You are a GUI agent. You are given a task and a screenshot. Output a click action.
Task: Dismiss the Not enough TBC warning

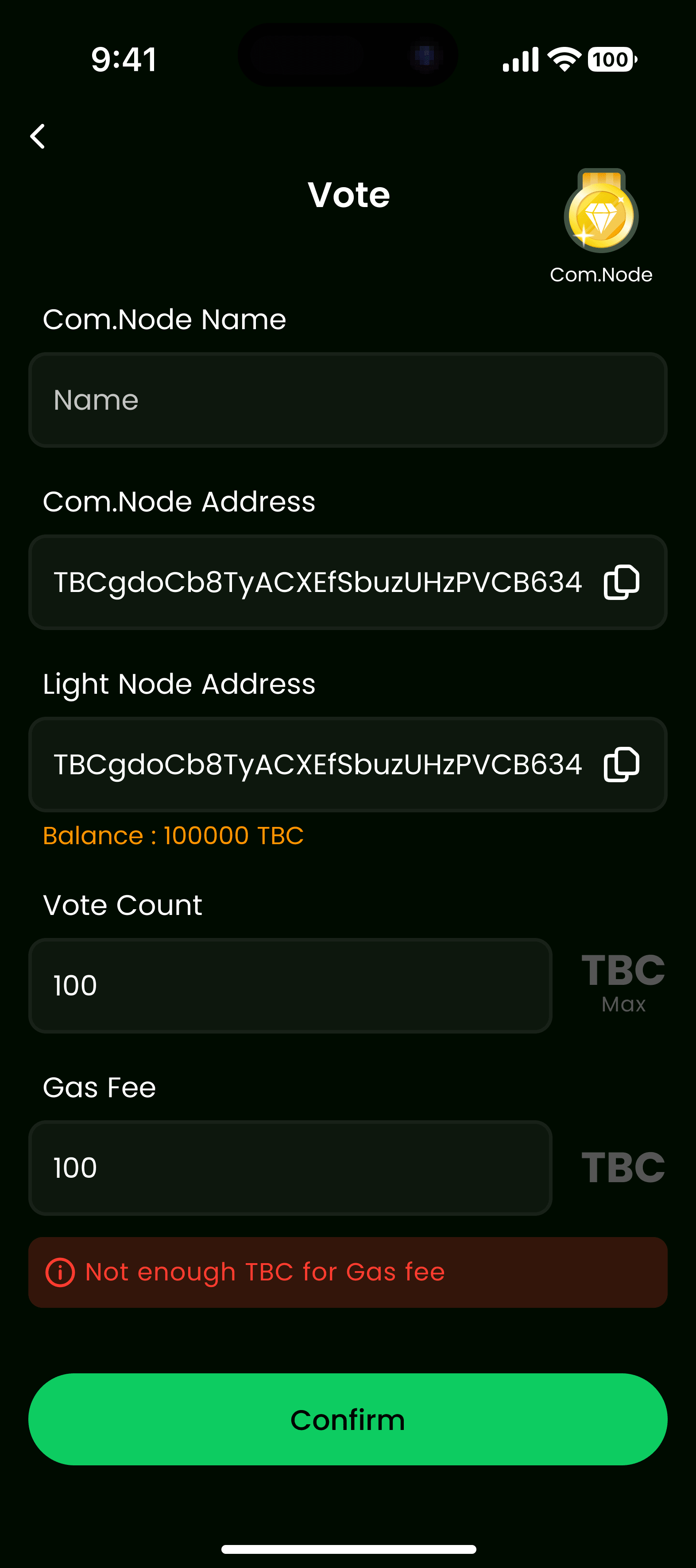[x=348, y=1272]
